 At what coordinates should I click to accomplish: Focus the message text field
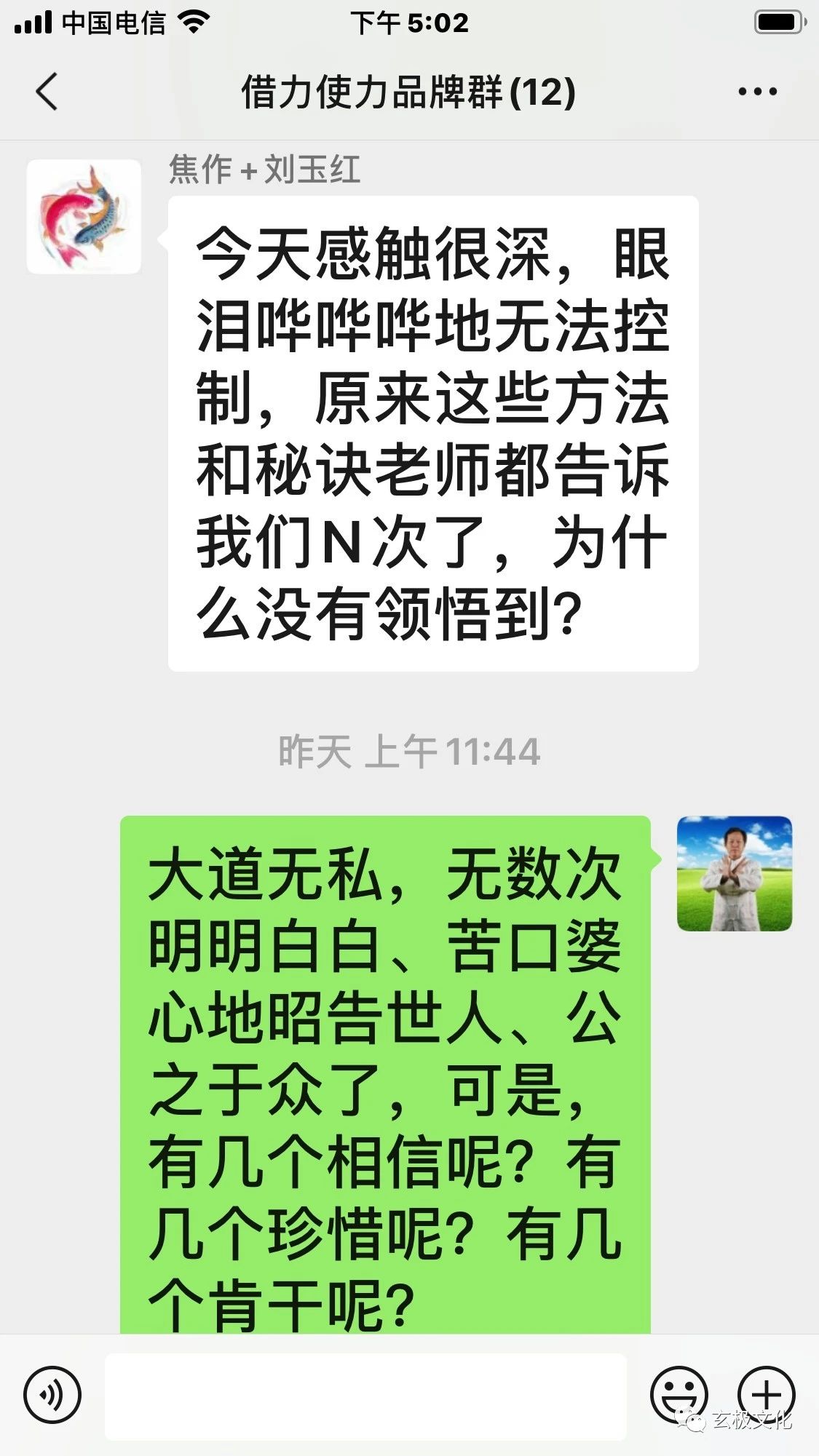click(x=365, y=1396)
